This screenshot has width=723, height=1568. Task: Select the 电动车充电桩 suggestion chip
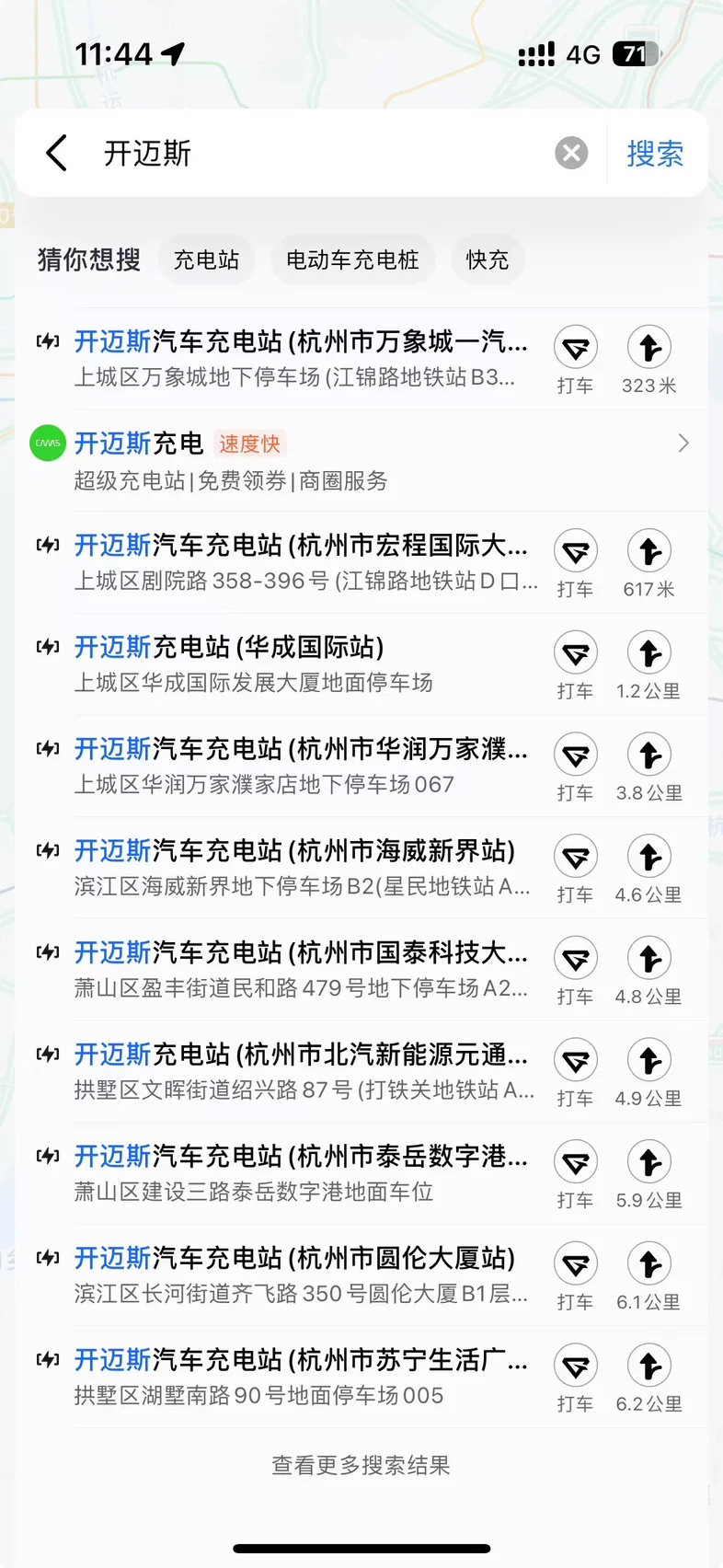click(352, 259)
